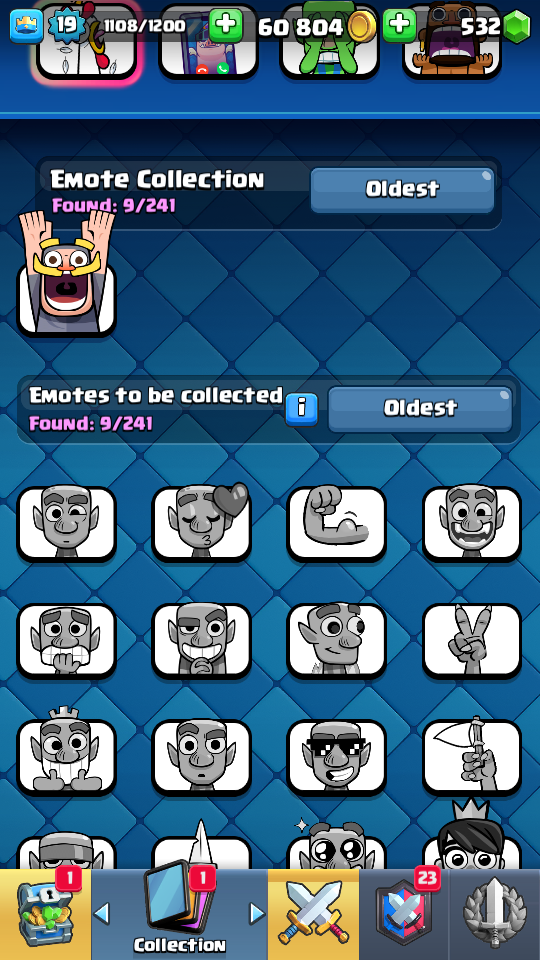540x960 pixels.
Task: Open the locked sunglasses King emote
Action: pyautogui.click(x=337, y=757)
